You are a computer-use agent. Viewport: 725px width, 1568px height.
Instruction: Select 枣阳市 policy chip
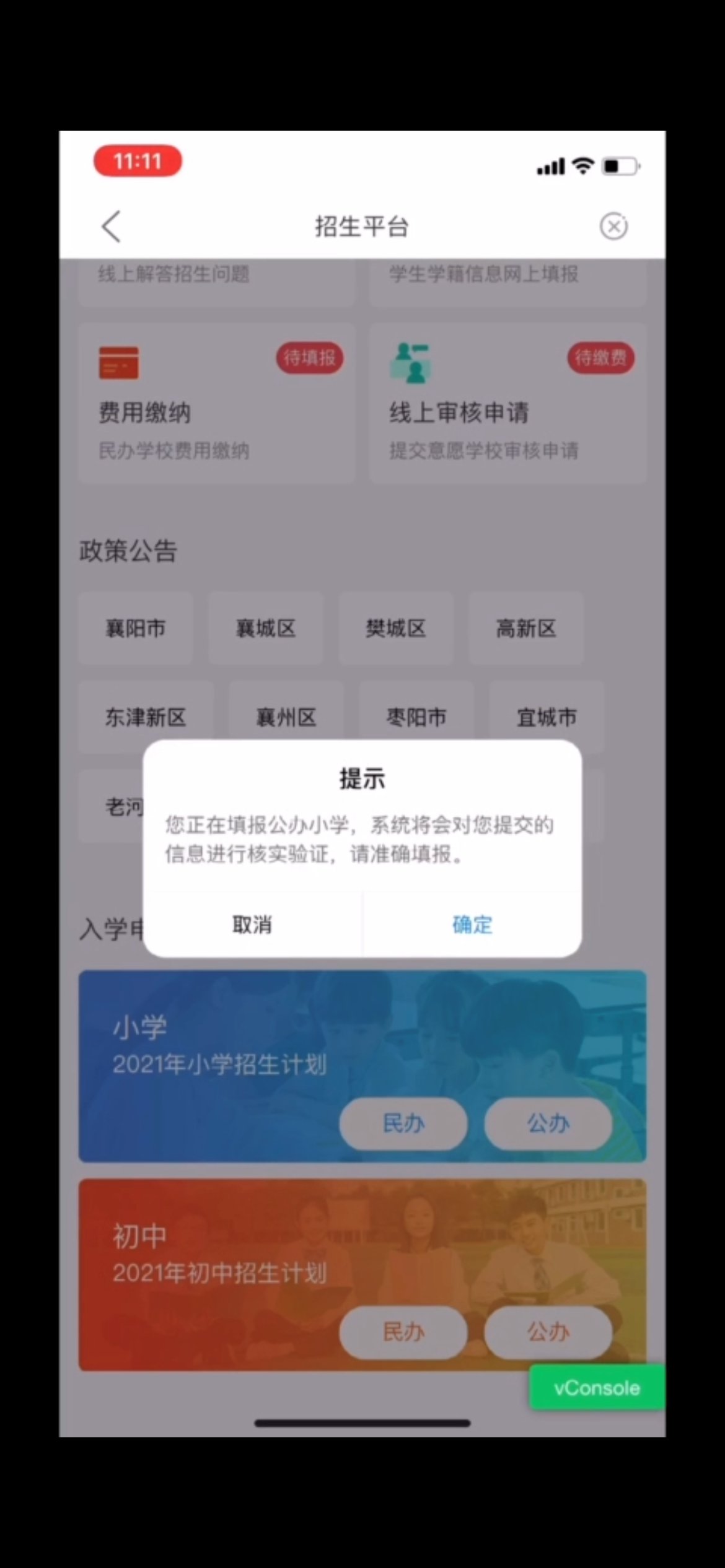click(416, 717)
